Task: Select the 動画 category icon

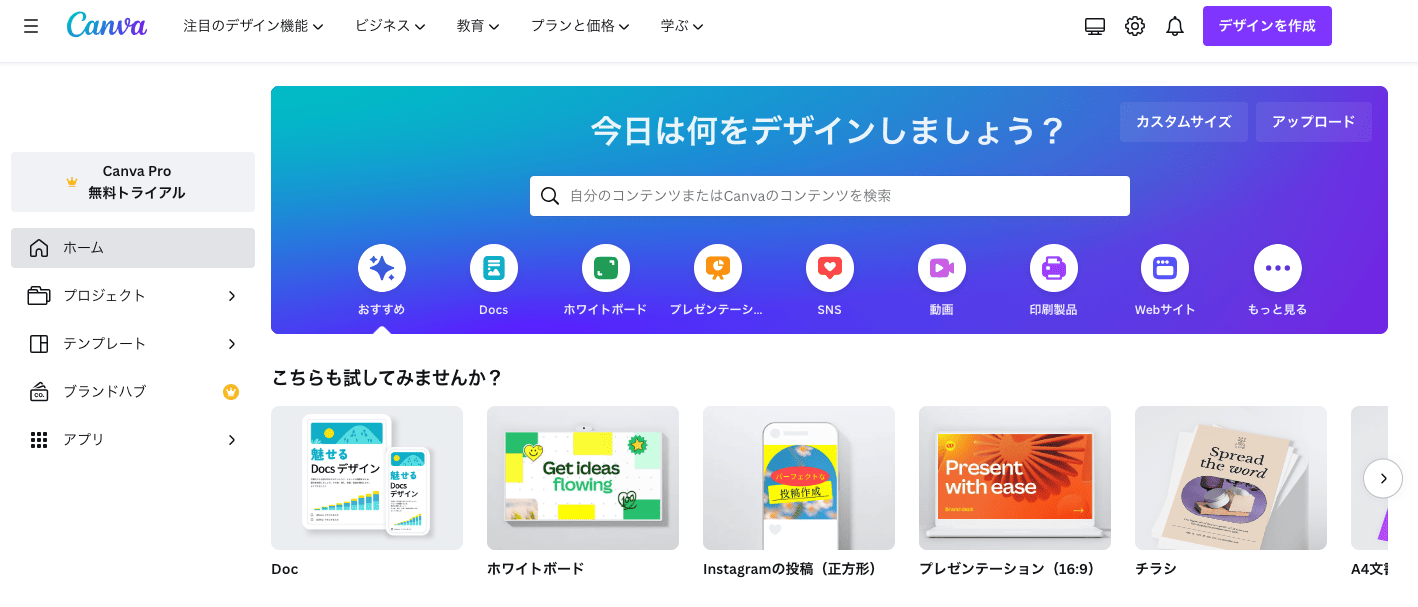Action: (x=942, y=268)
